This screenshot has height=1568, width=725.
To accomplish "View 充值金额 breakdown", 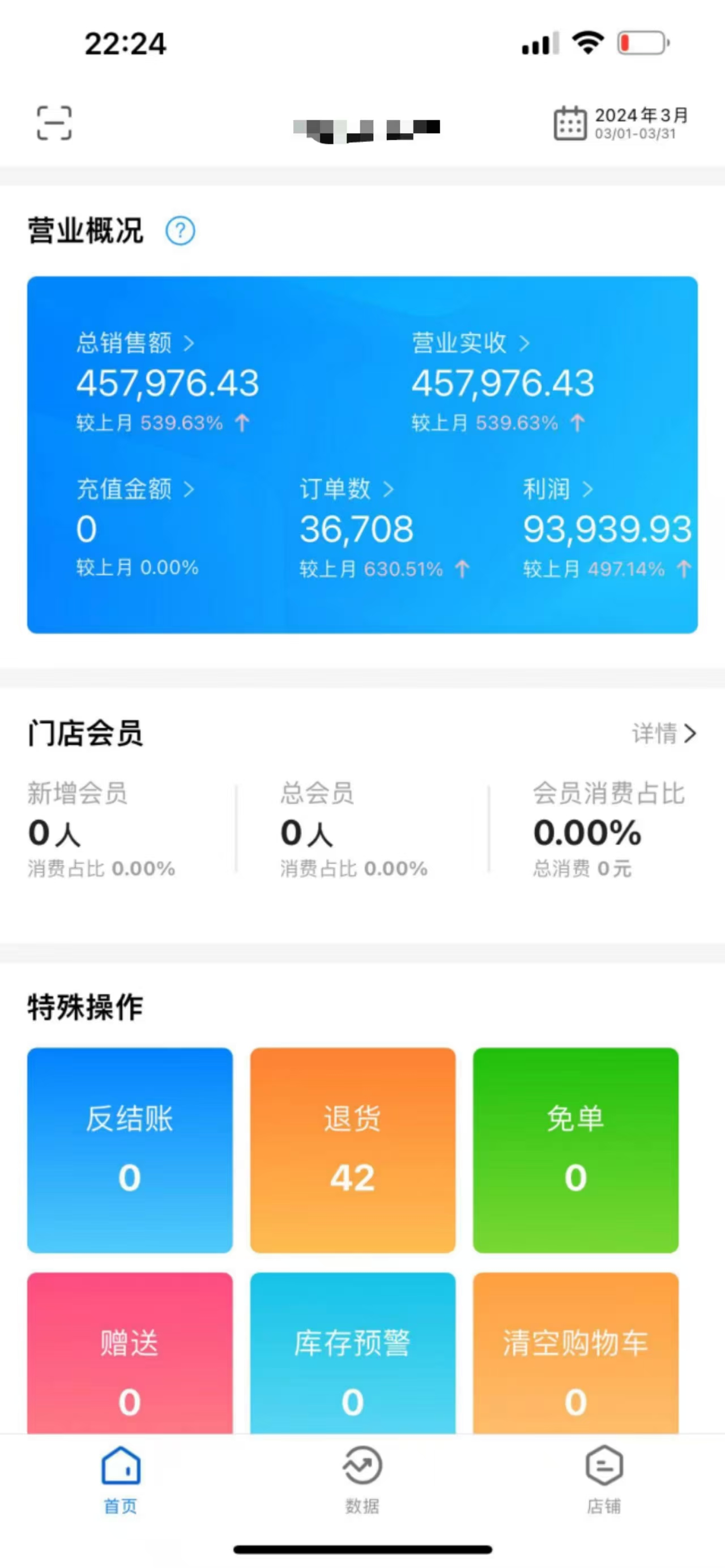I will coord(135,489).
